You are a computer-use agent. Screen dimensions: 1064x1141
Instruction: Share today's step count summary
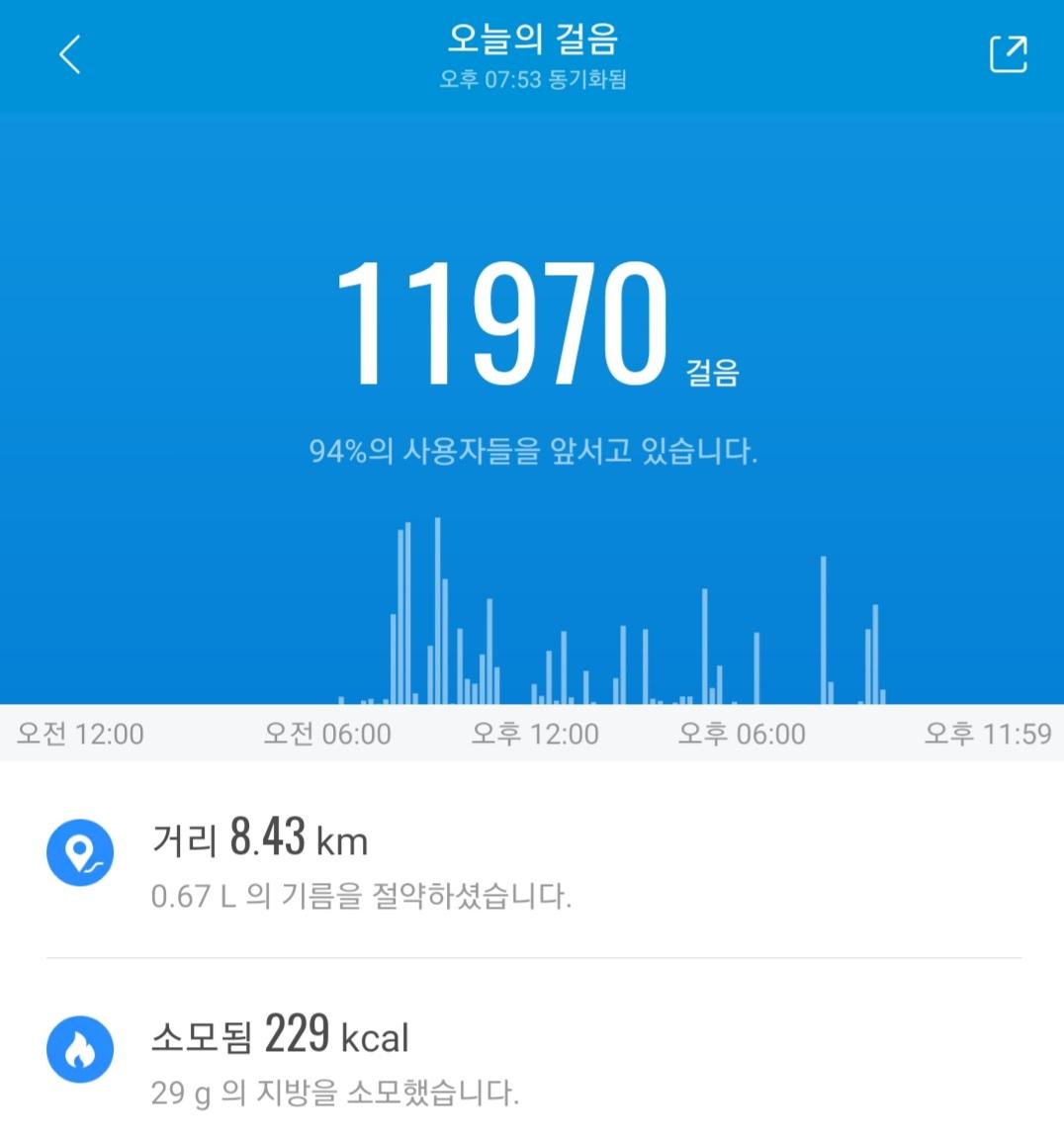(x=1008, y=54)
